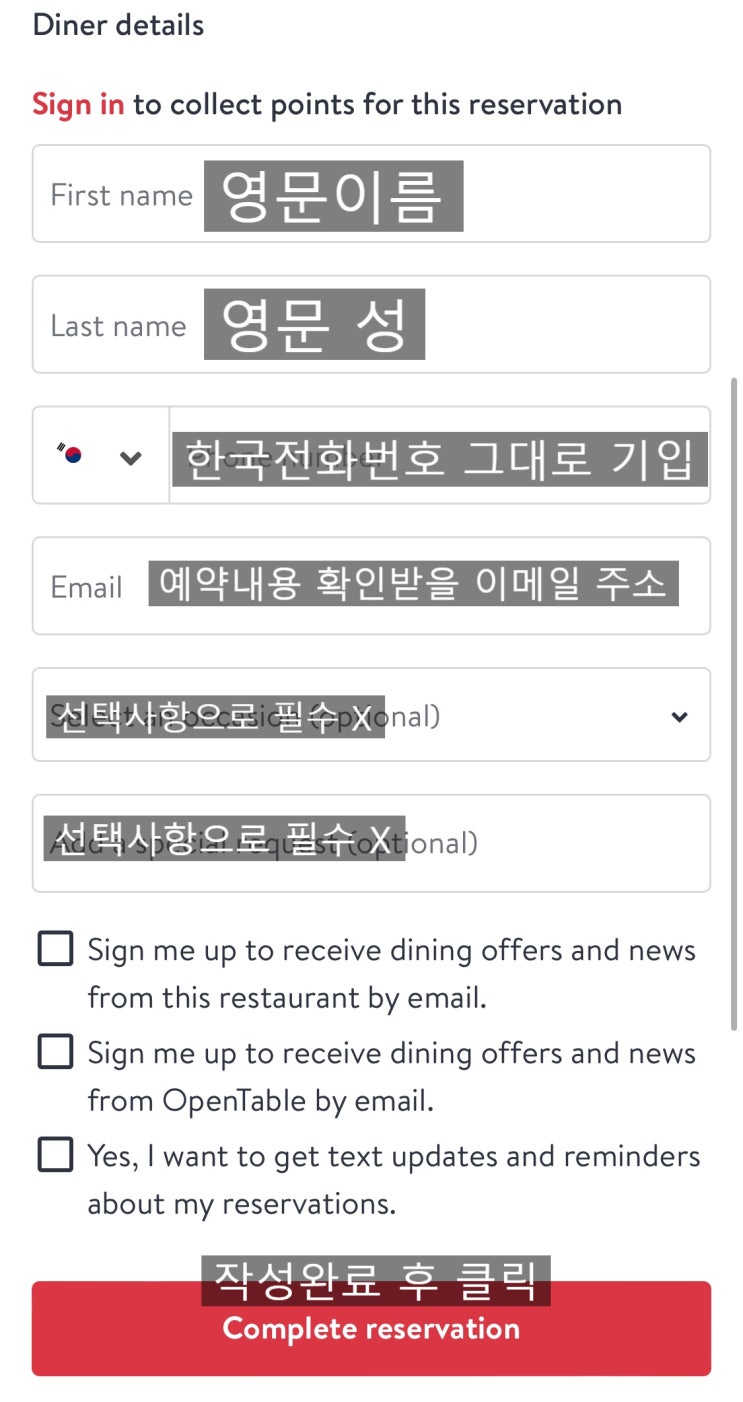Check the restaurant email offers checkbox
The height and width of the screenshot is (1402, 743).
(x=55, y=948)
